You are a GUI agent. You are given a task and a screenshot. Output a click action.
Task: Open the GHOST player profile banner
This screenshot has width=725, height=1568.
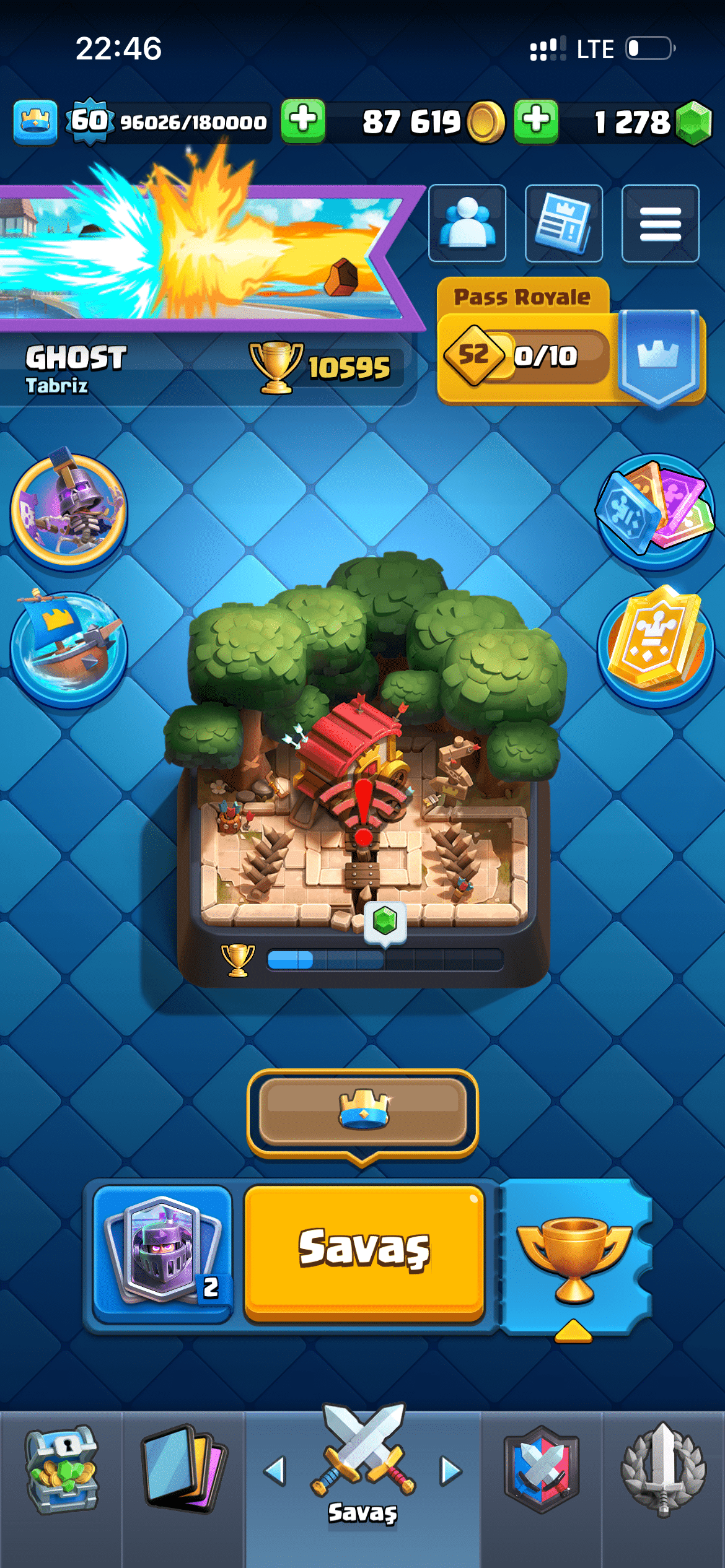204,365
